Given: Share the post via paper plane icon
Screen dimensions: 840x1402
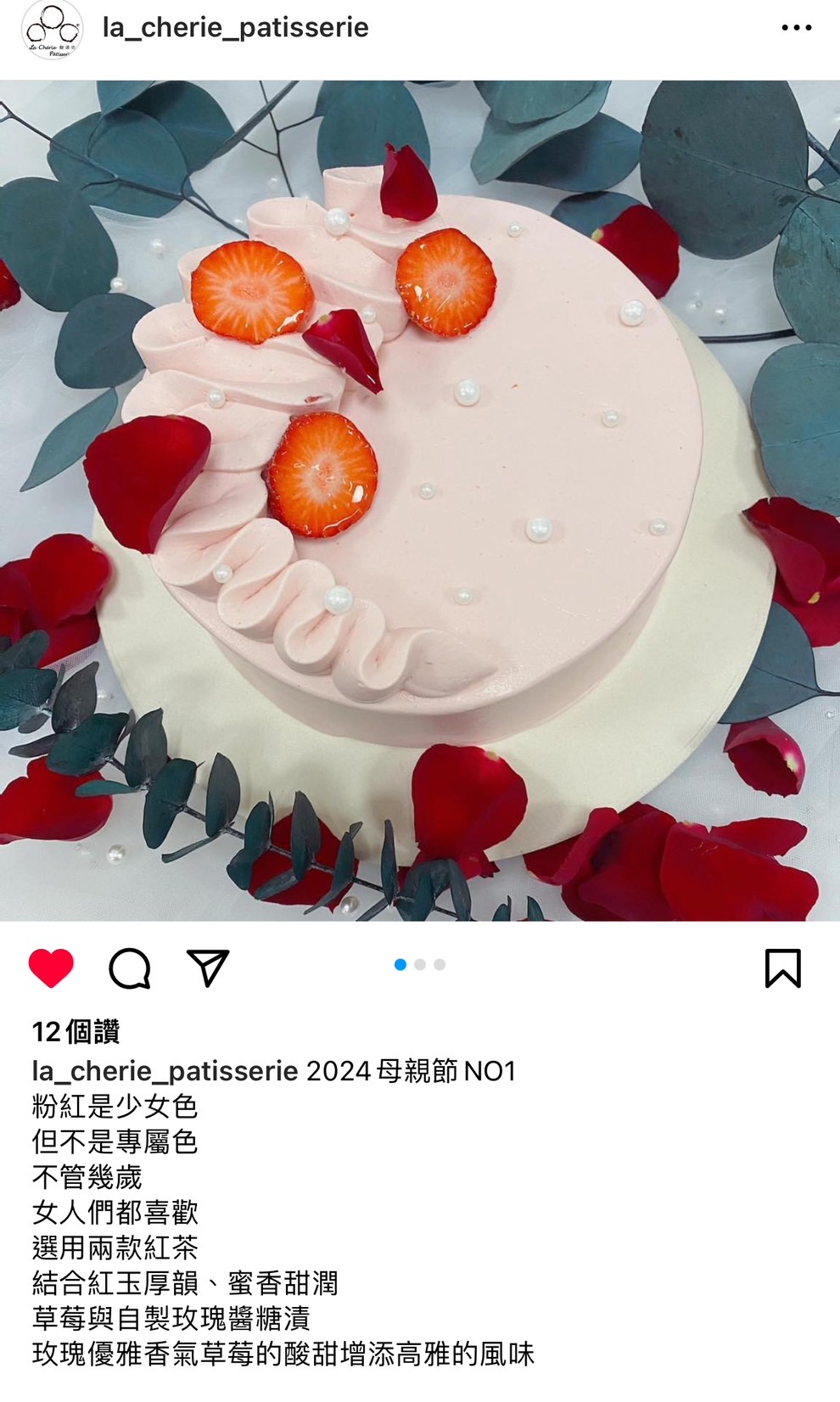Looking at the screenshot, I should (x=208, y=967).
